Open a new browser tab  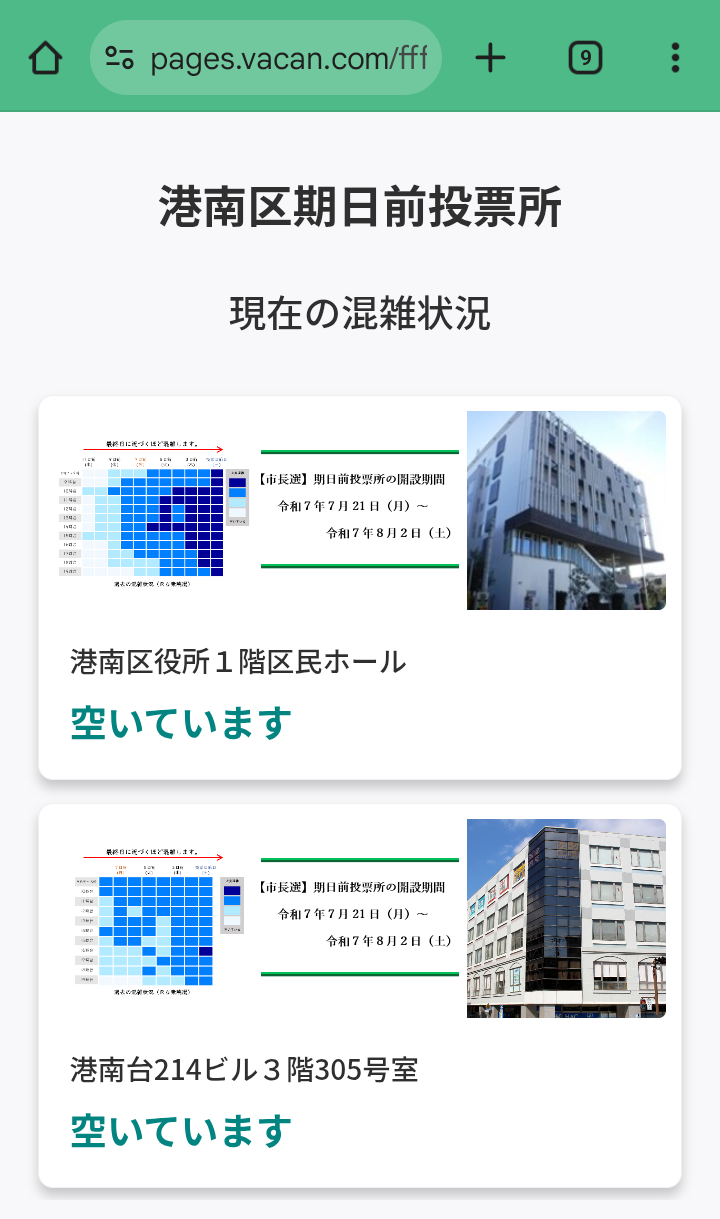tap(490, 58)
